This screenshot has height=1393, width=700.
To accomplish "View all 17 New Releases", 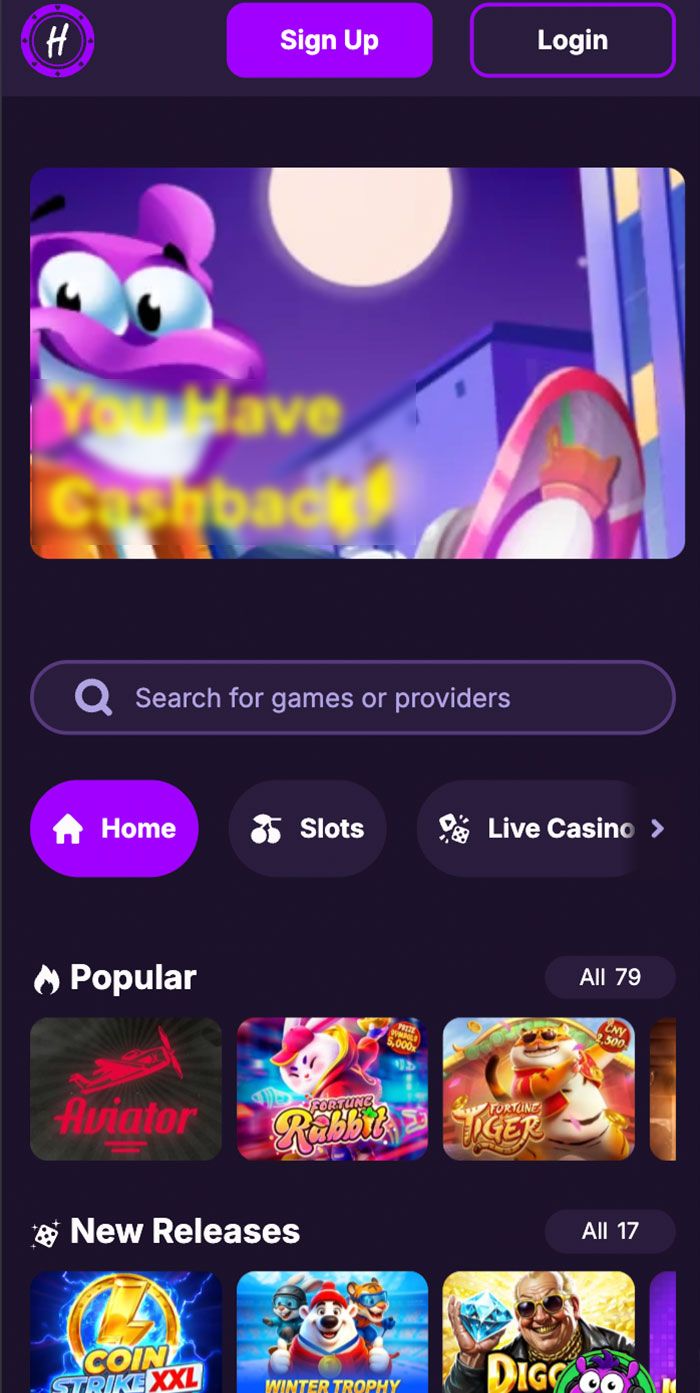I will tap(610, 1231).
